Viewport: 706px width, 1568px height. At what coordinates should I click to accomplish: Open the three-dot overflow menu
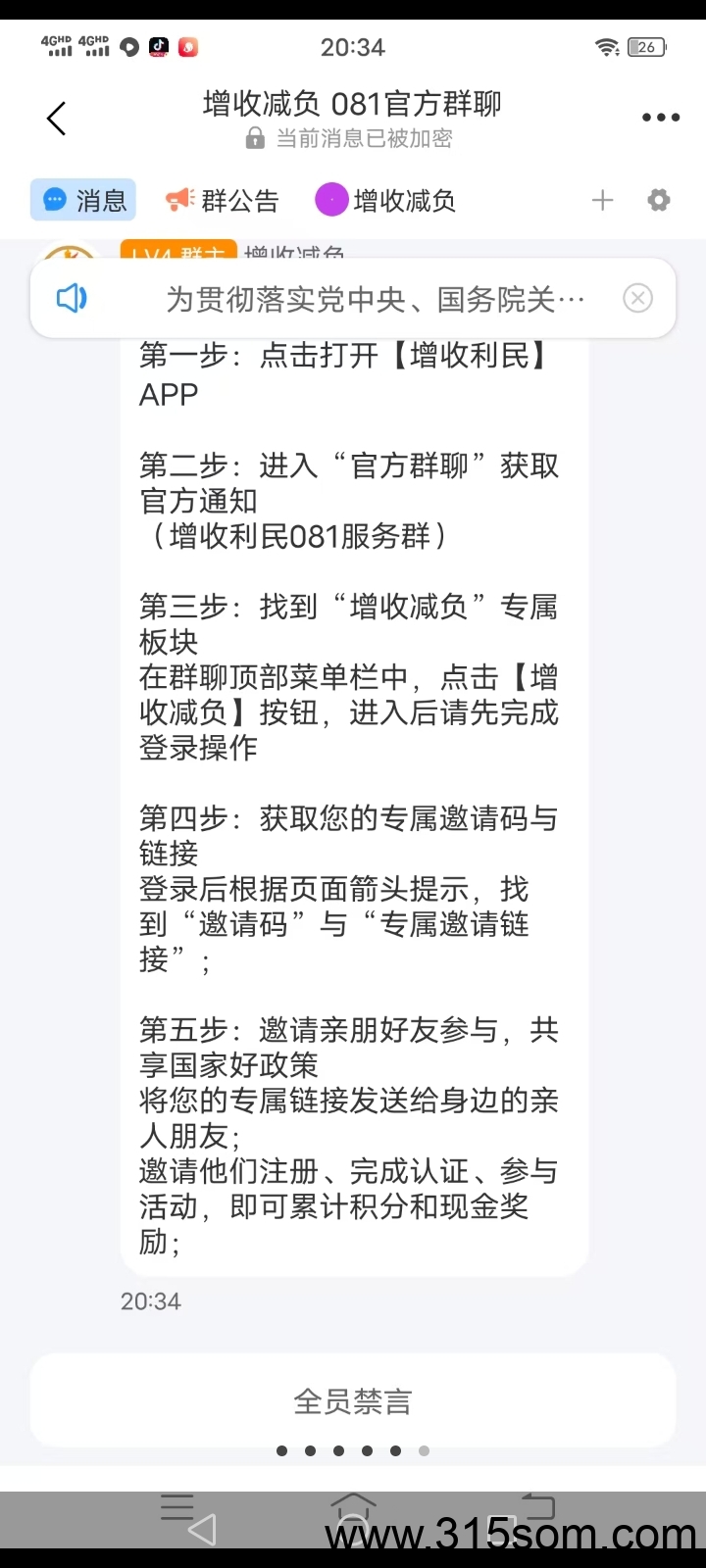(x=661, y=118)
